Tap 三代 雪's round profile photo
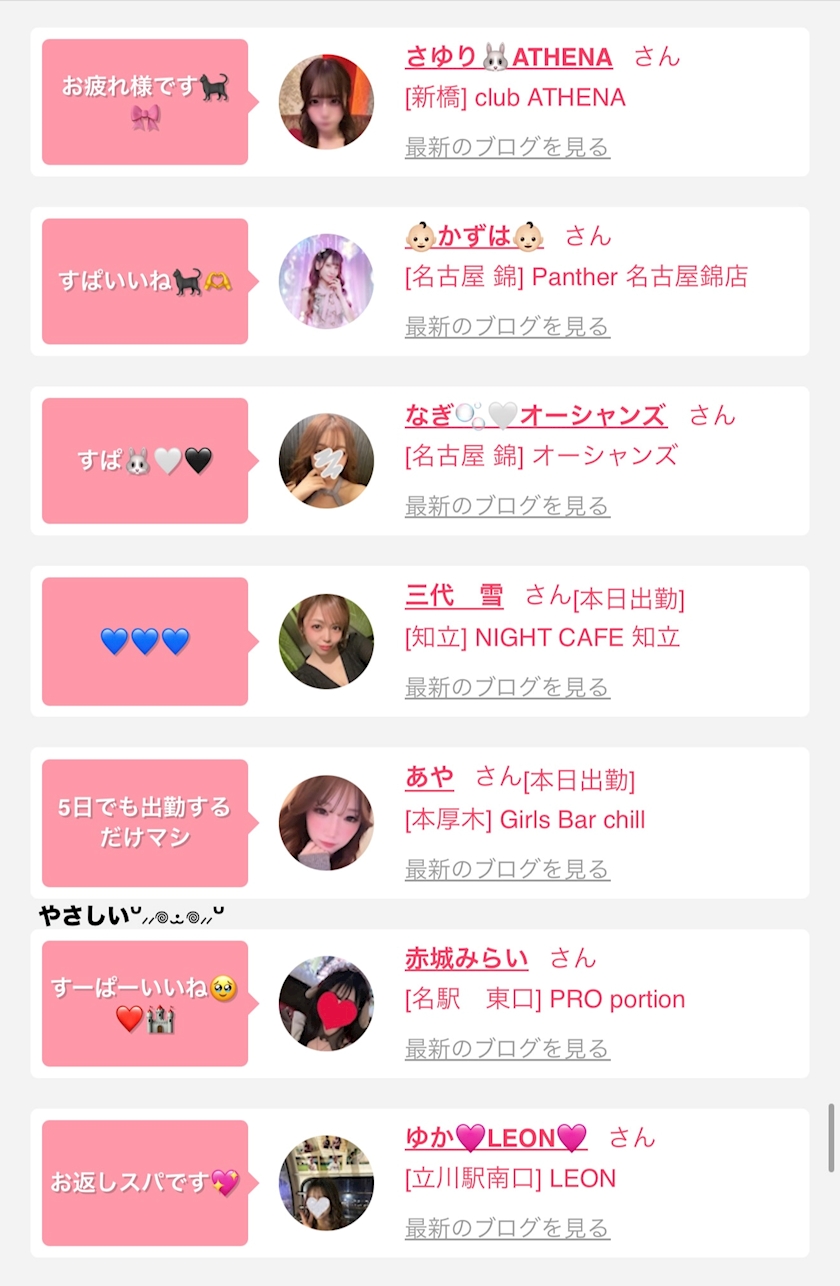This screenshot has height=1286, width=840. [x=326, y=641]
